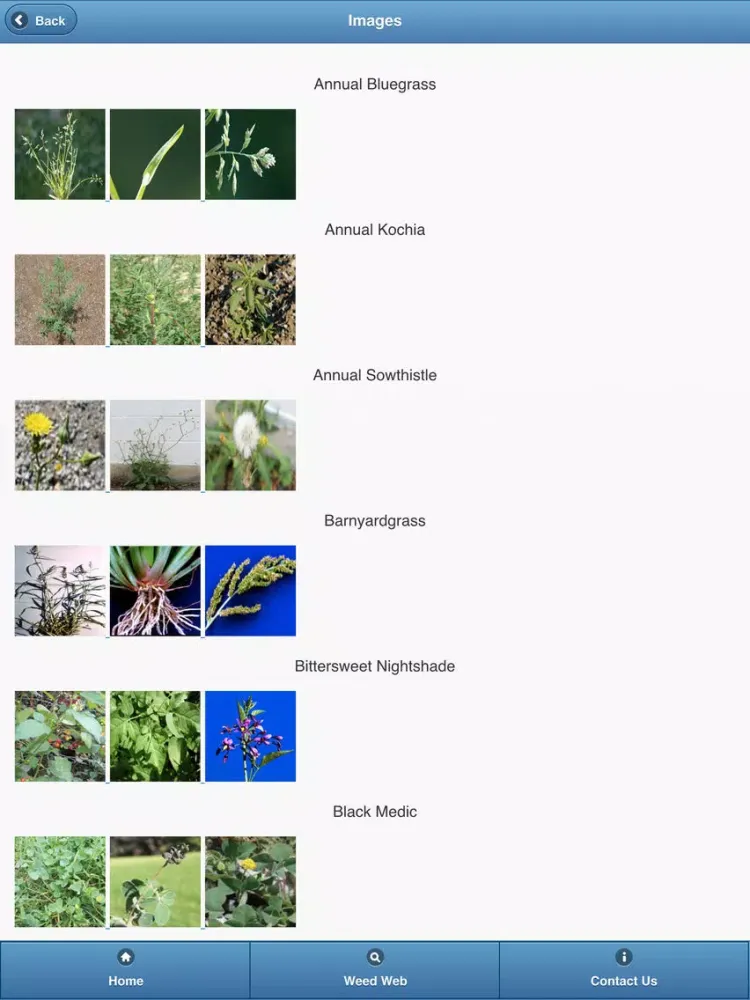Open first Black Medic photo
Viewport: 750px width, 1000px height.
(60, 882)
